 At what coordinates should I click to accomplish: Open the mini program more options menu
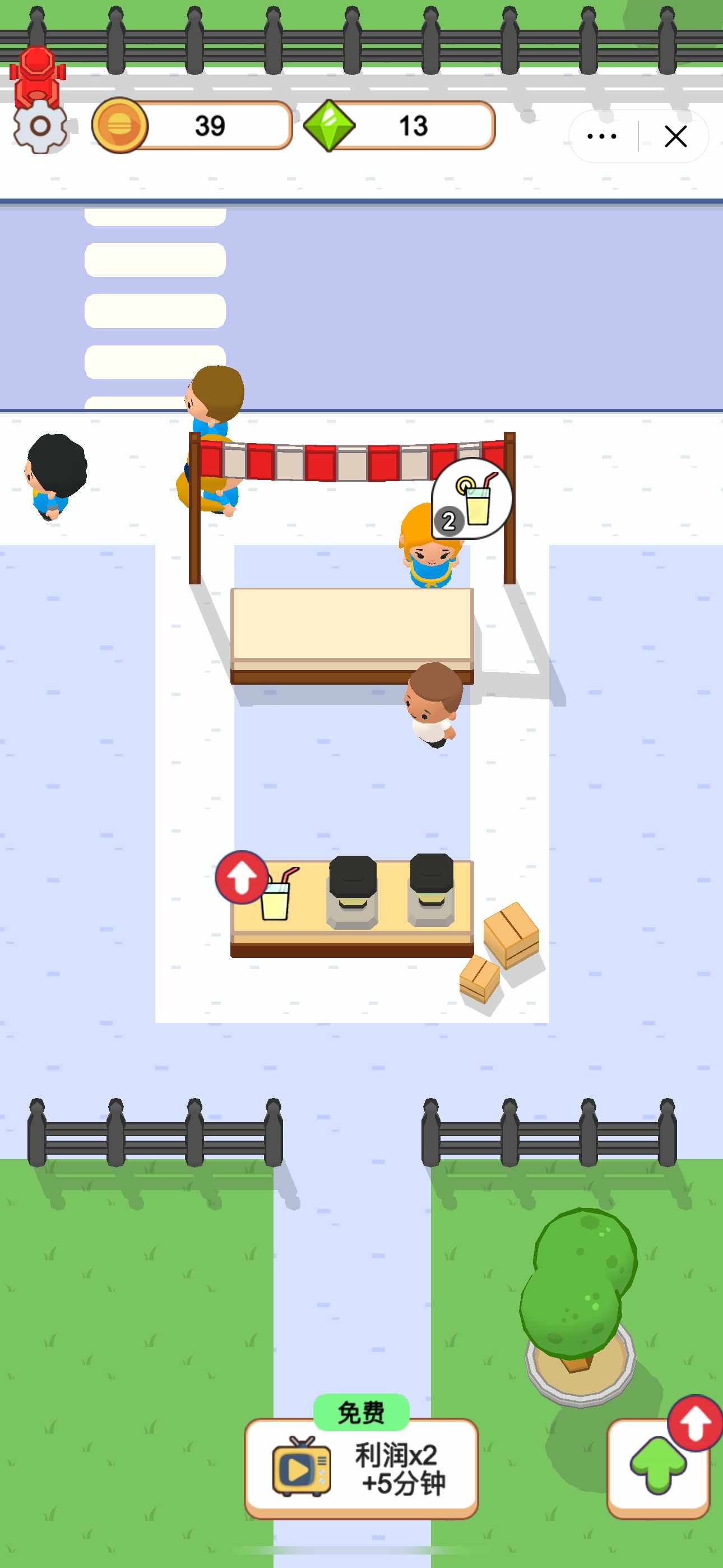click(x=602, y=136)
